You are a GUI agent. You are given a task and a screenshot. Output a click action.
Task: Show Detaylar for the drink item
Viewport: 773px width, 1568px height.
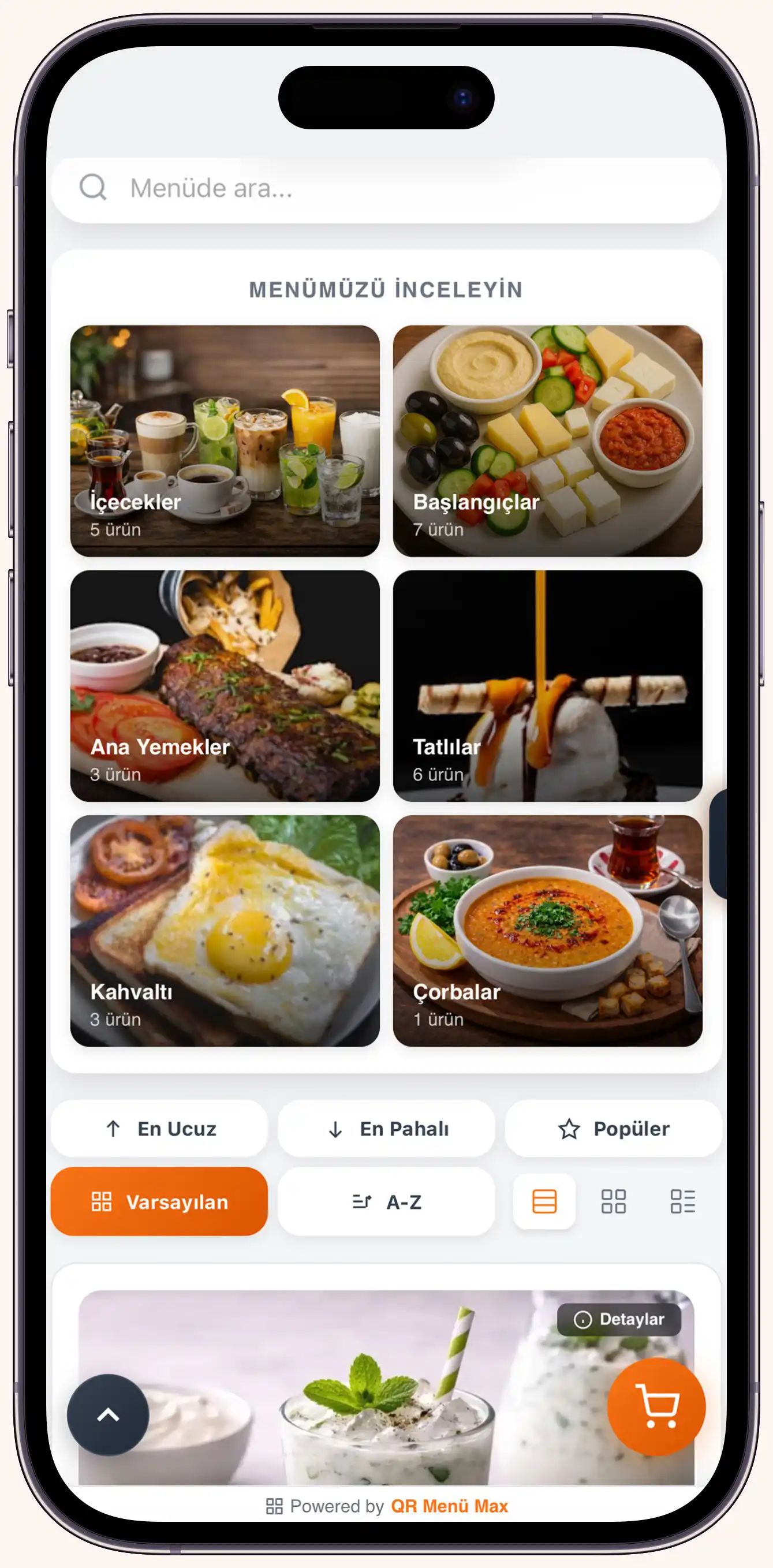tap(619, 1319)
